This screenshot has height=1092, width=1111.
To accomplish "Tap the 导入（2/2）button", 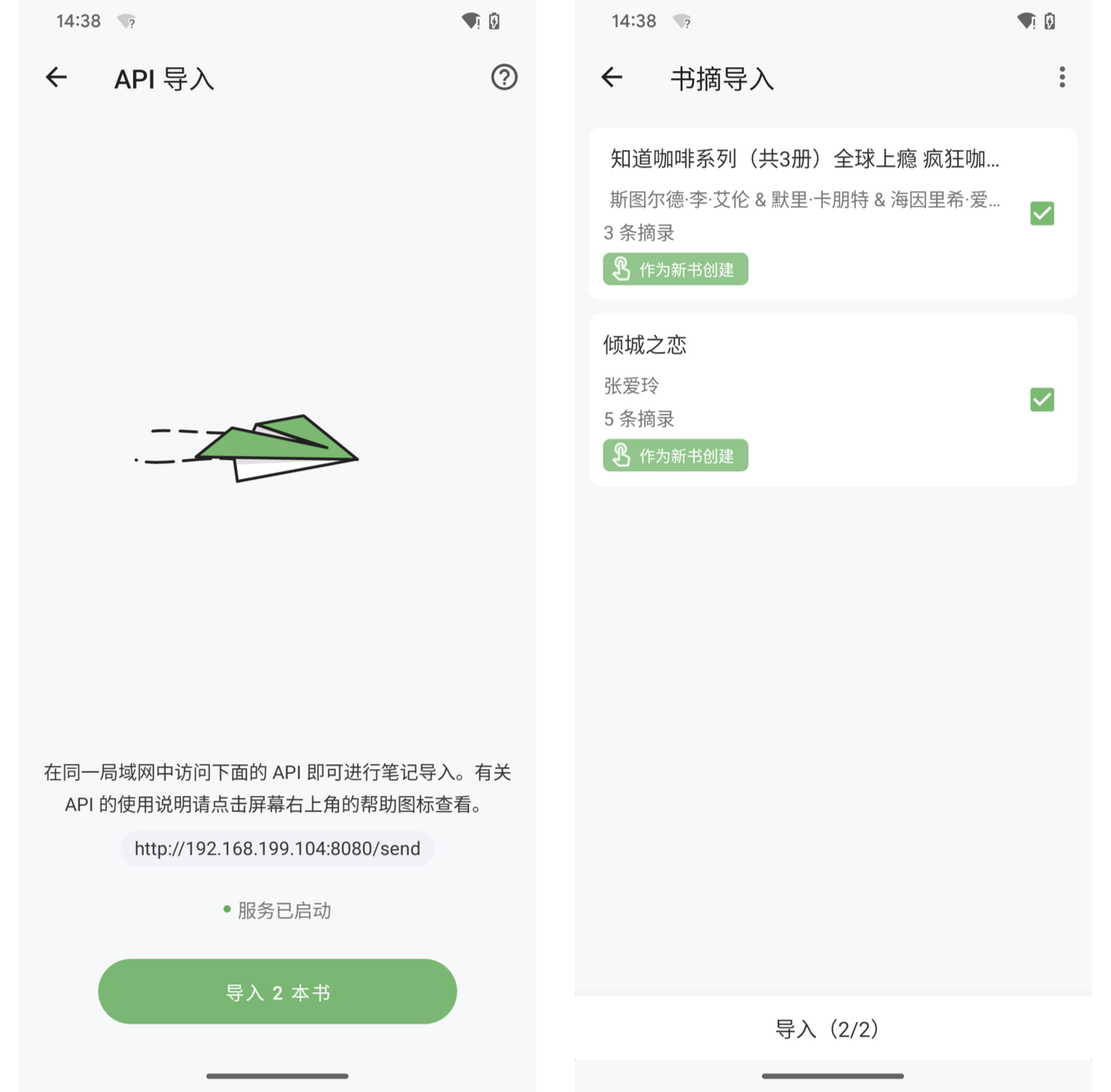I will [828, 1029].
